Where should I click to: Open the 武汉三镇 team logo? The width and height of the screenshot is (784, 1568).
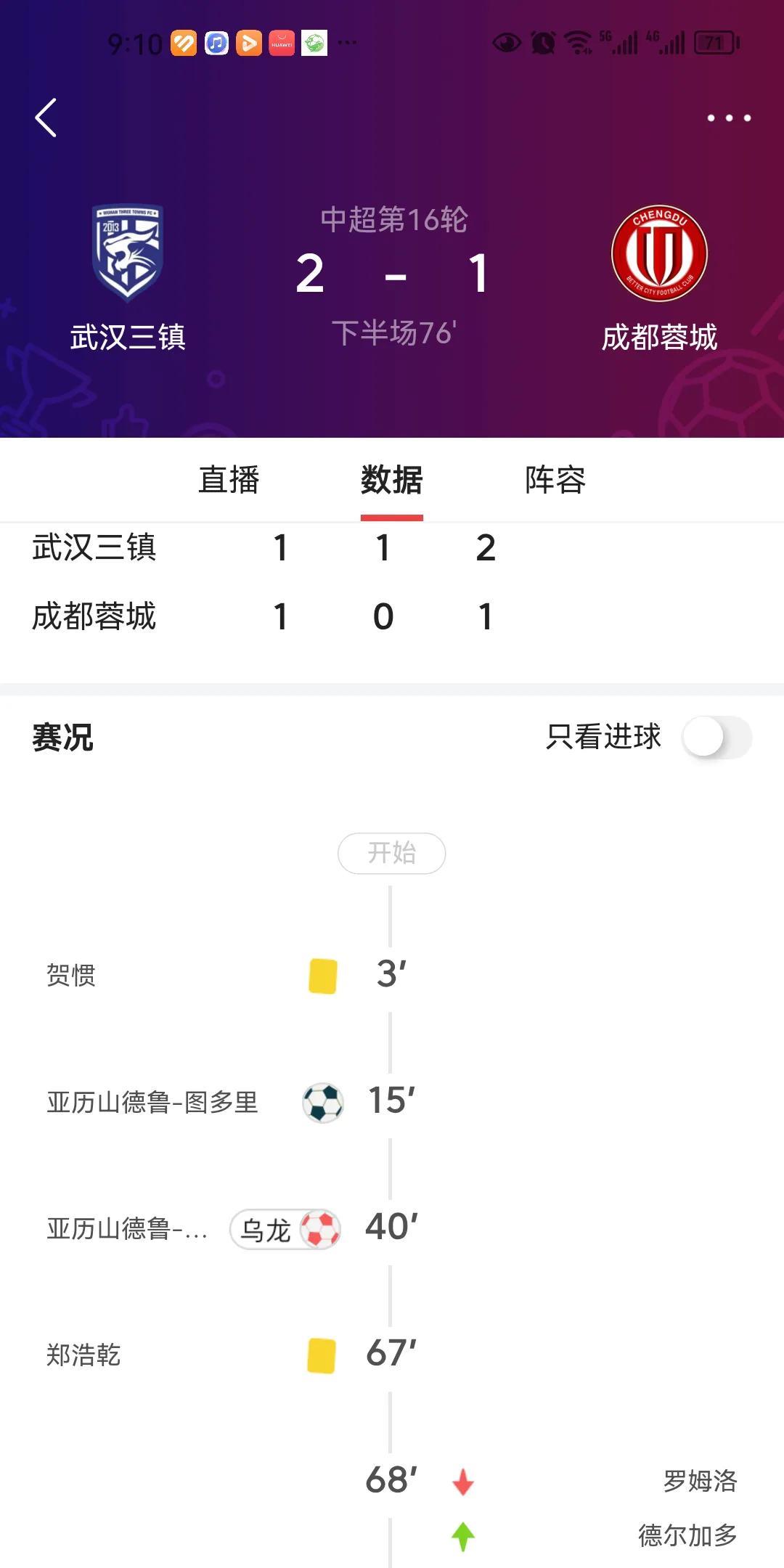pos(128,253)
